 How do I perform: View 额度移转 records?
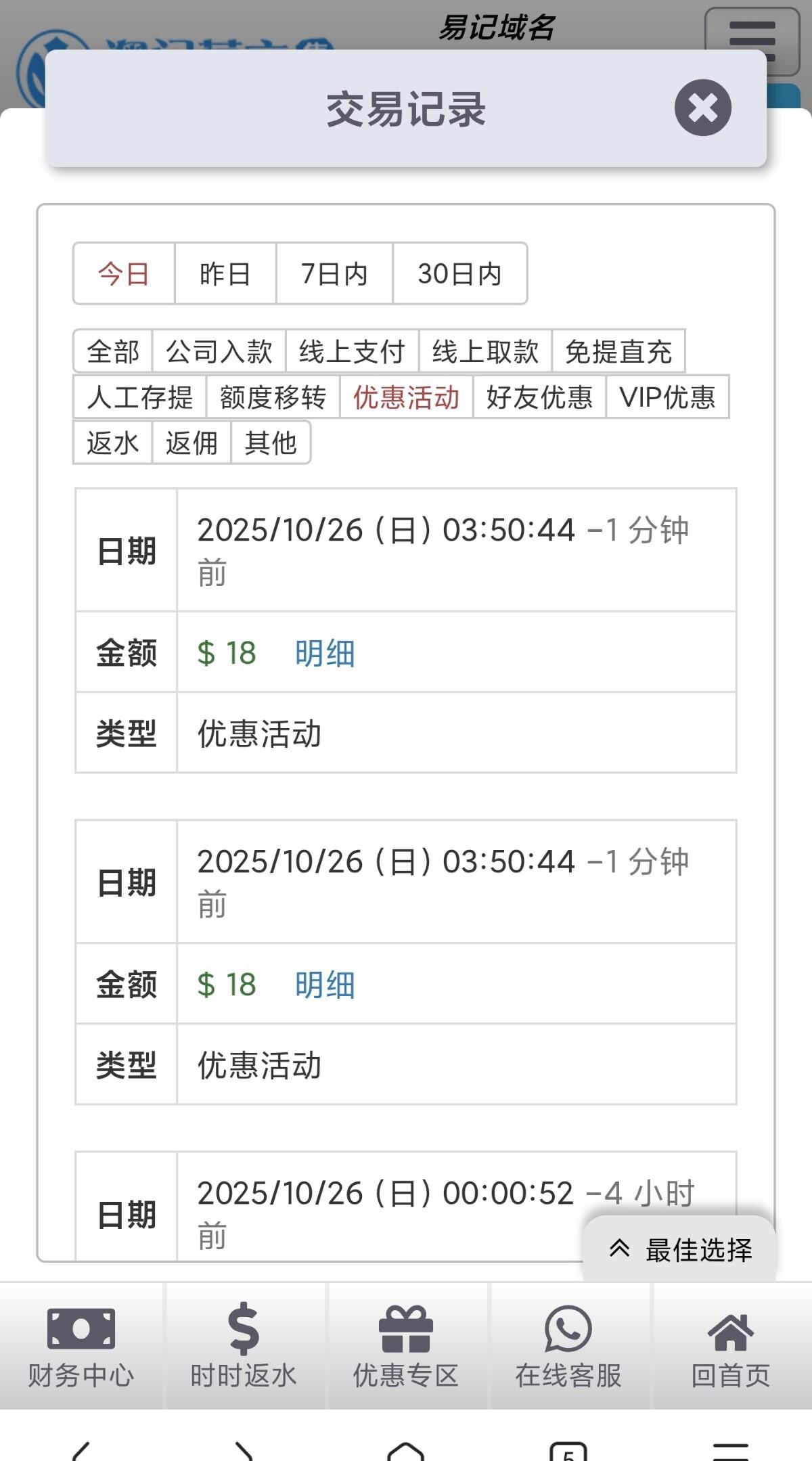click(273, 397)
